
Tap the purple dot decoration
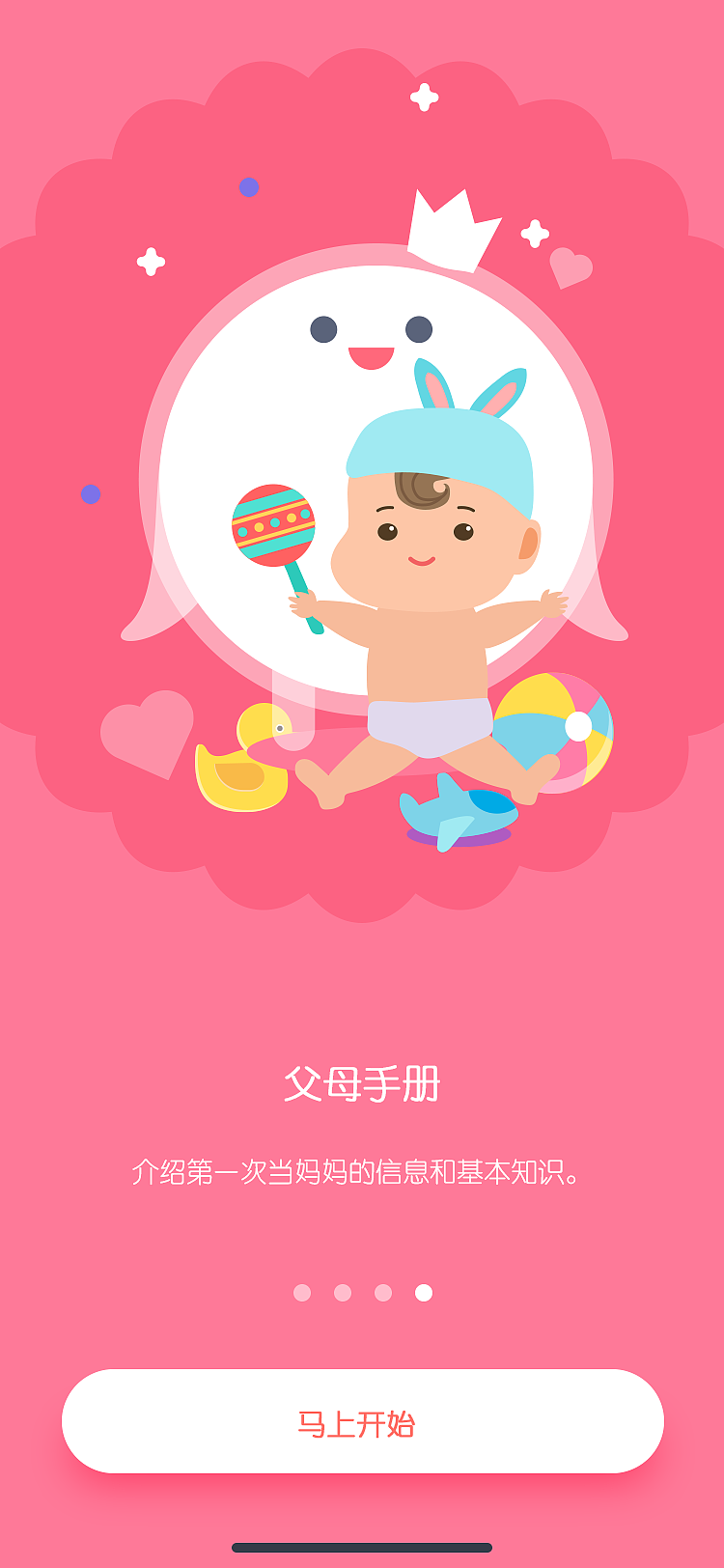(251, 186)
